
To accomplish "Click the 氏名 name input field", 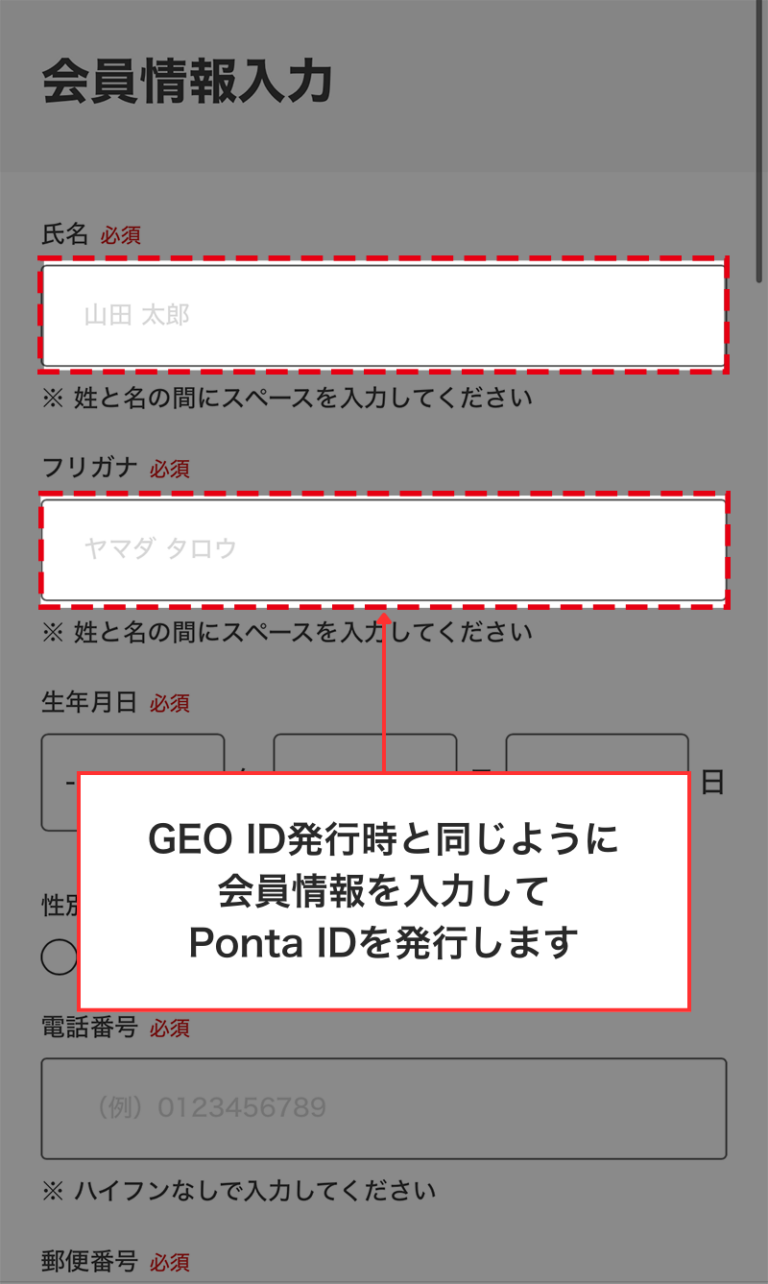I will [383, 315].
